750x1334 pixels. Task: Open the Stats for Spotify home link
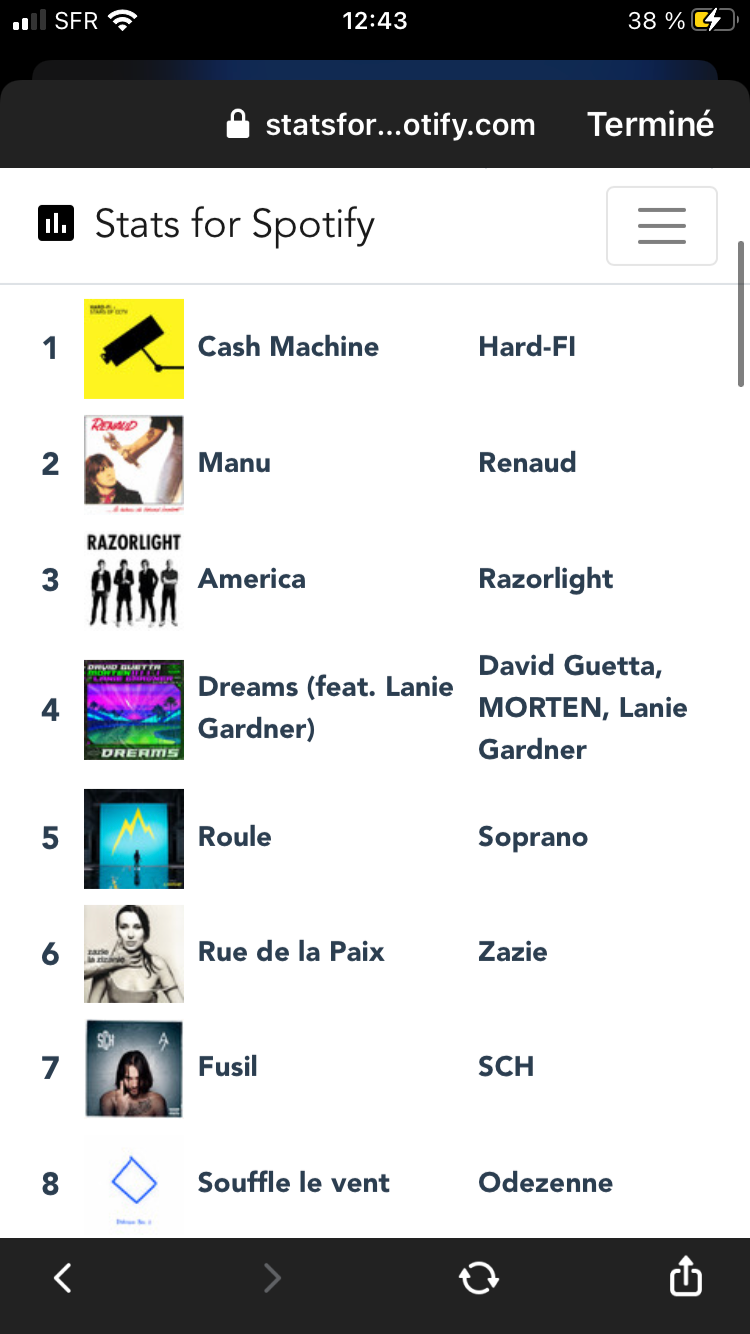click(206, 224)
